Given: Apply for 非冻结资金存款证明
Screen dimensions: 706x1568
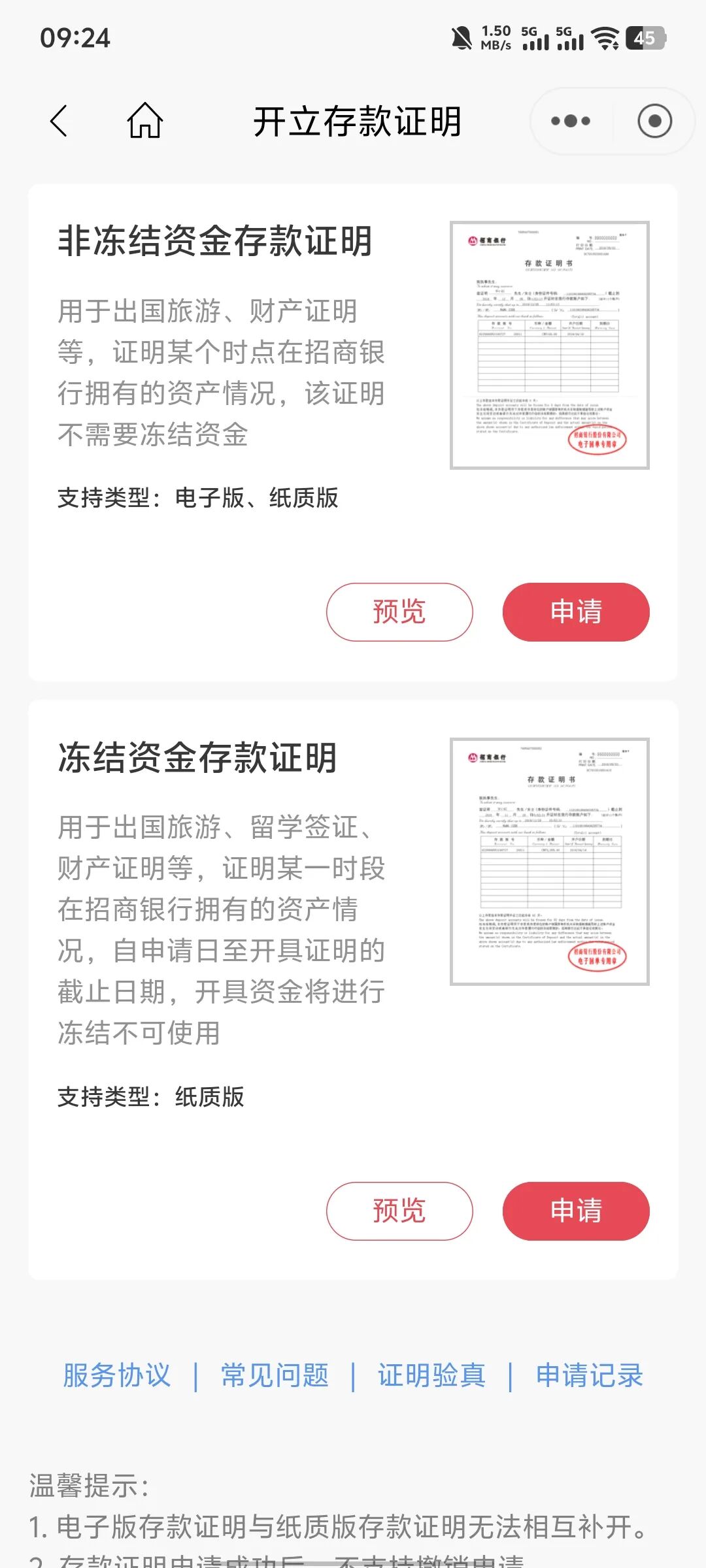Looking at the screenshot, I should 576,612.
